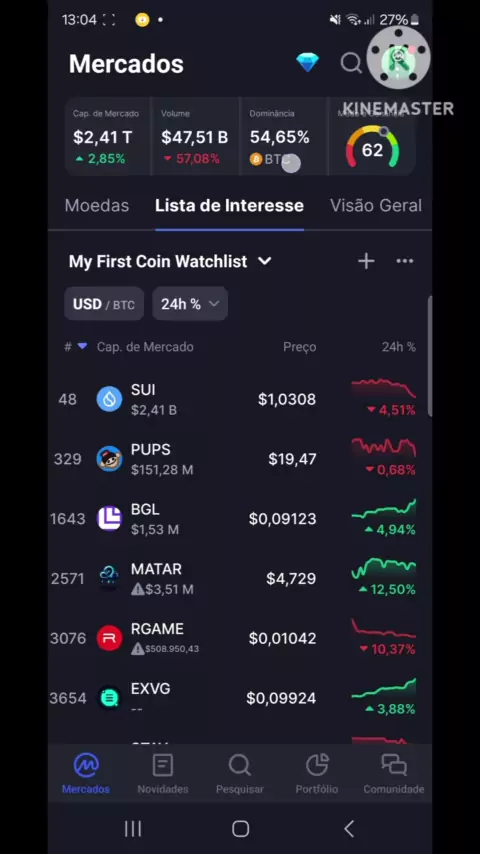Toggle the USD / BTC currency selector
This screenshot has height=854, width=480.
pyautogui.click(x=104, y=304)
